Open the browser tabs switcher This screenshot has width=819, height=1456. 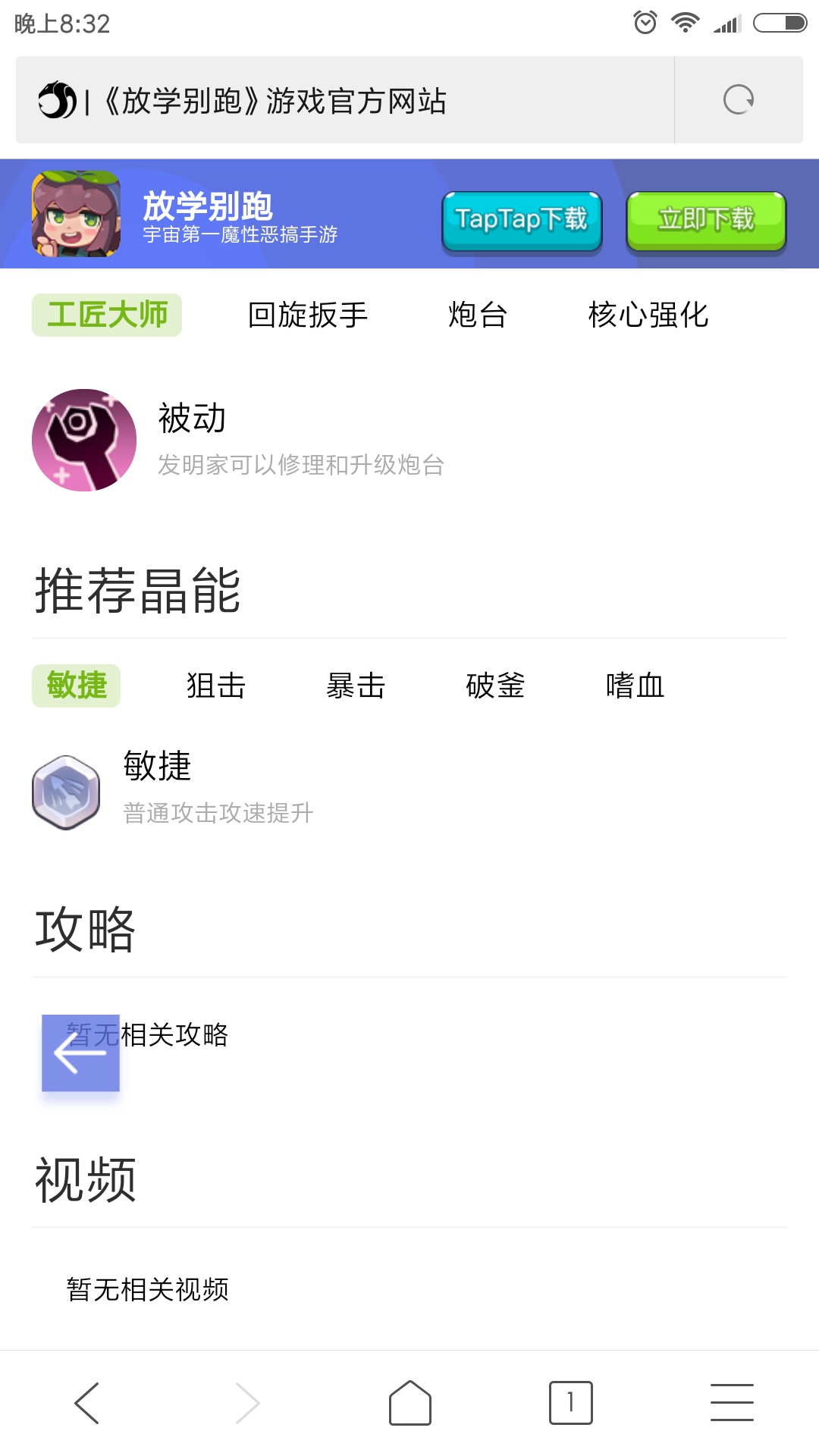(570, 1403)
